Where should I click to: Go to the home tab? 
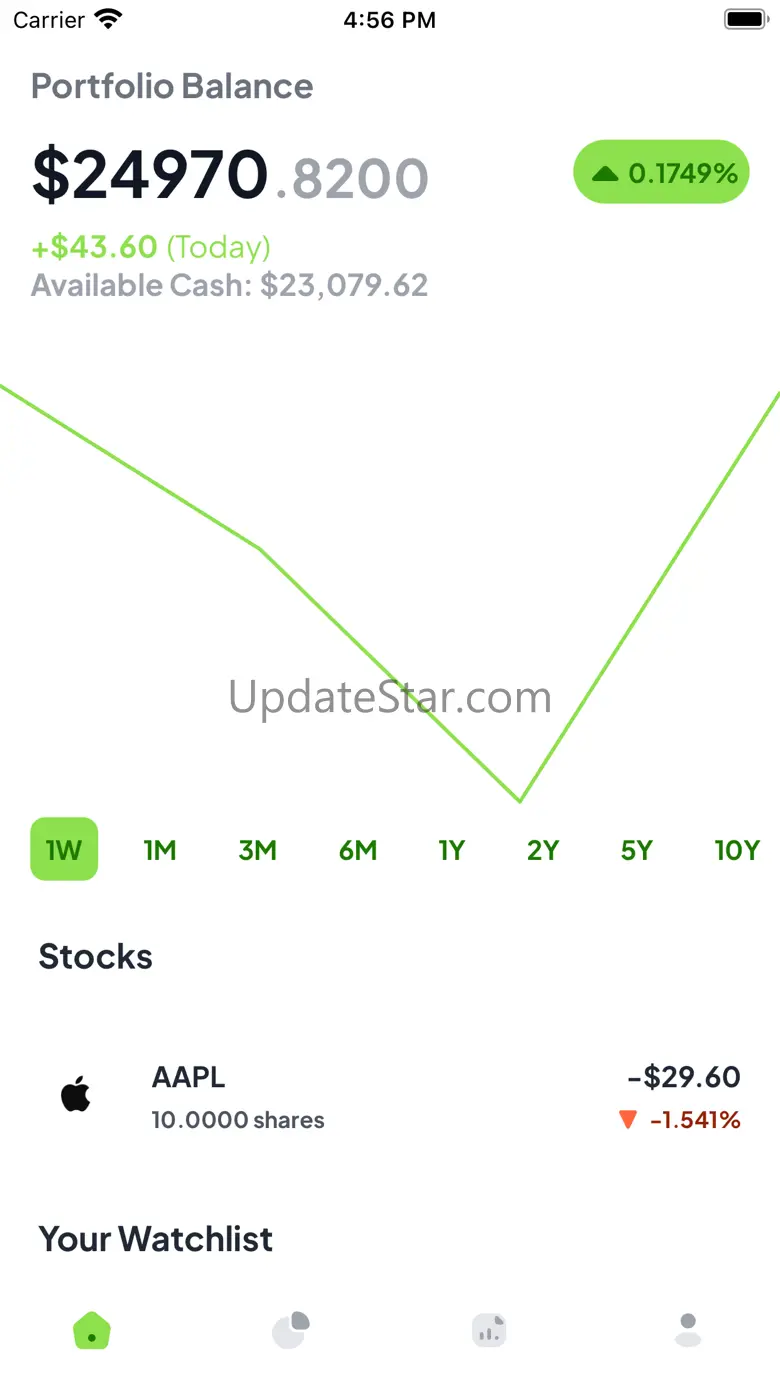tap(92, 1331)
